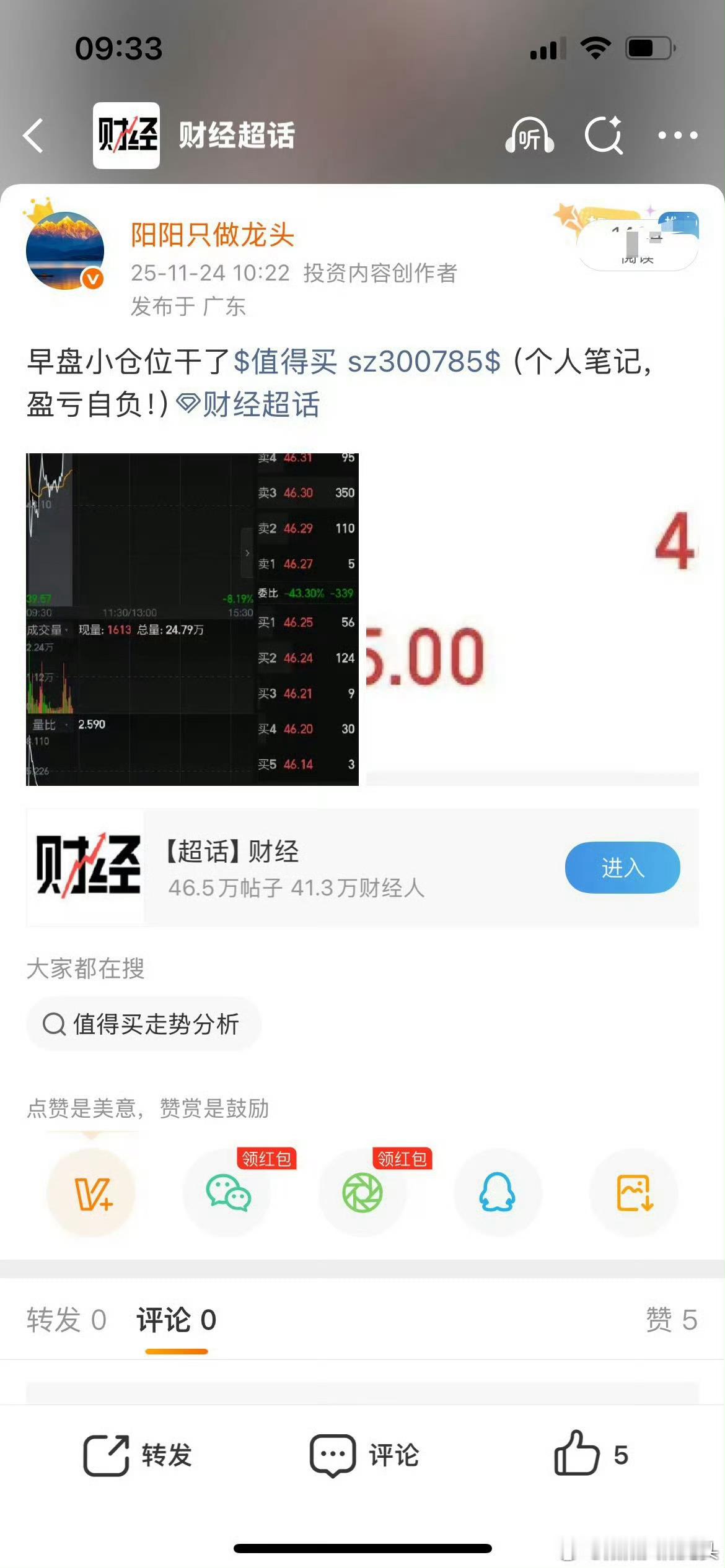This screenshot has width=725, height=1568.
Task: Open the 财经 topic logo icon
Action: click(126, 136)
